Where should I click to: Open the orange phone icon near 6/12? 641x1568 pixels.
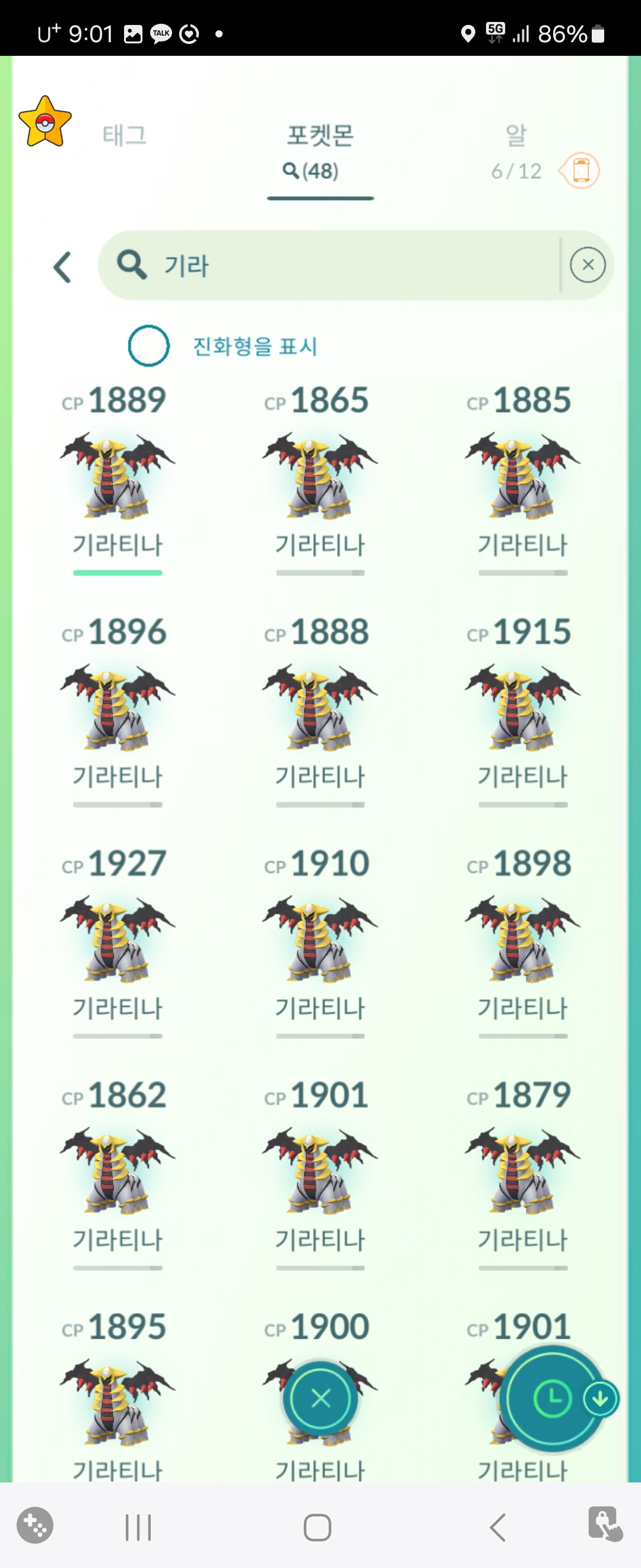580,170
